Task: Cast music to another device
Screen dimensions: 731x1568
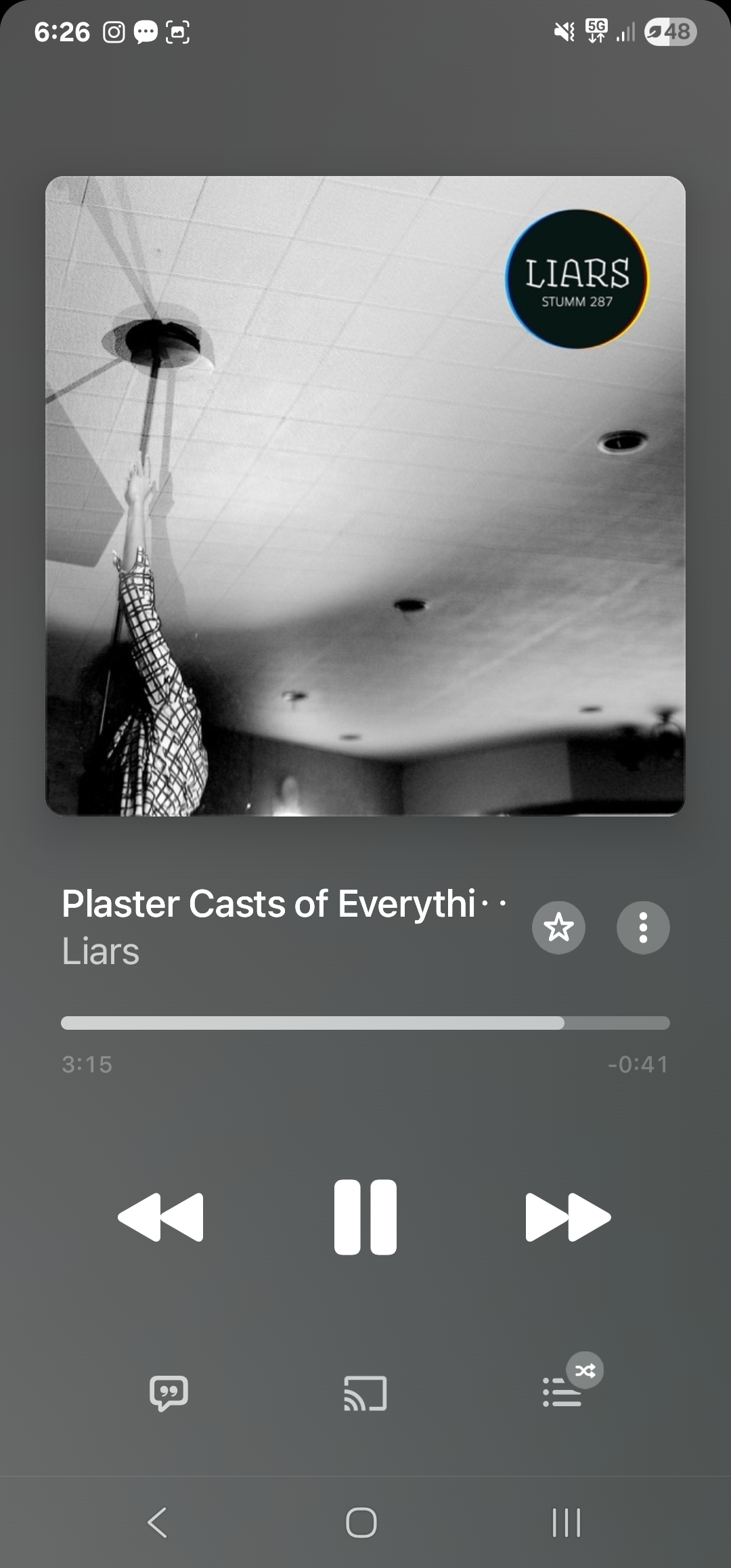Action: [365, 1393]
